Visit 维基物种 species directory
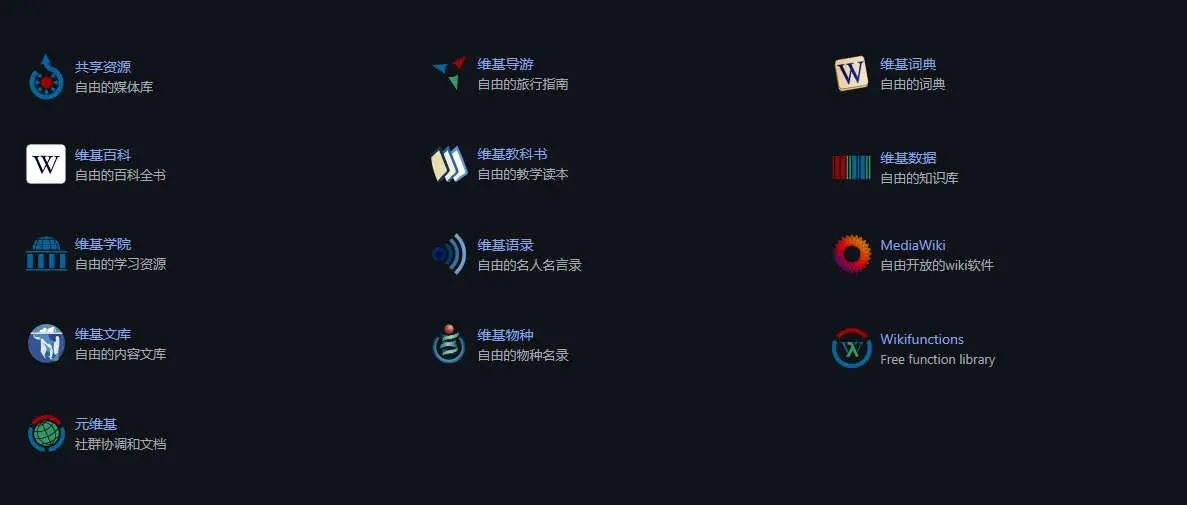 pos(505,335)
